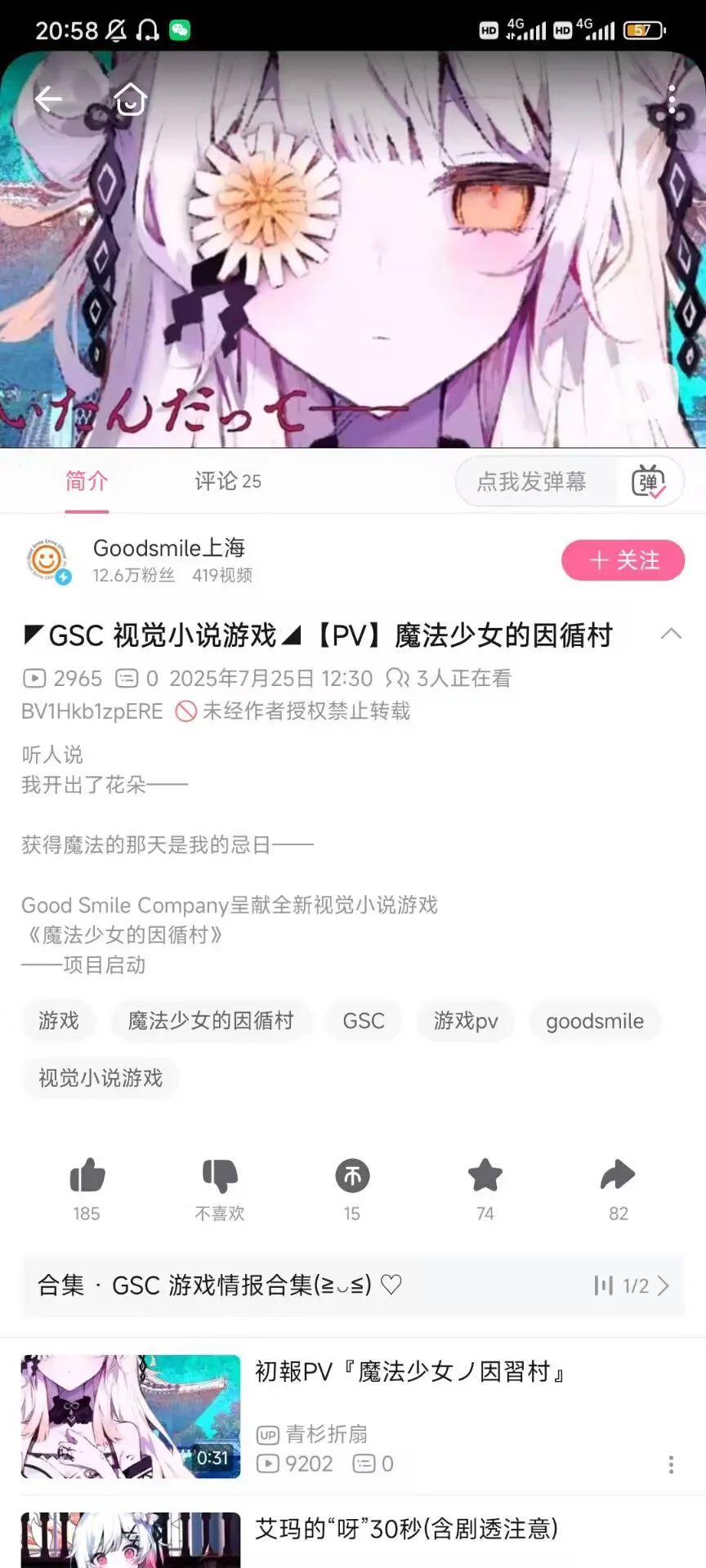This screenshot has width=706, height=1568.
Task: Give coins to this video
Action: (352, 1177)
